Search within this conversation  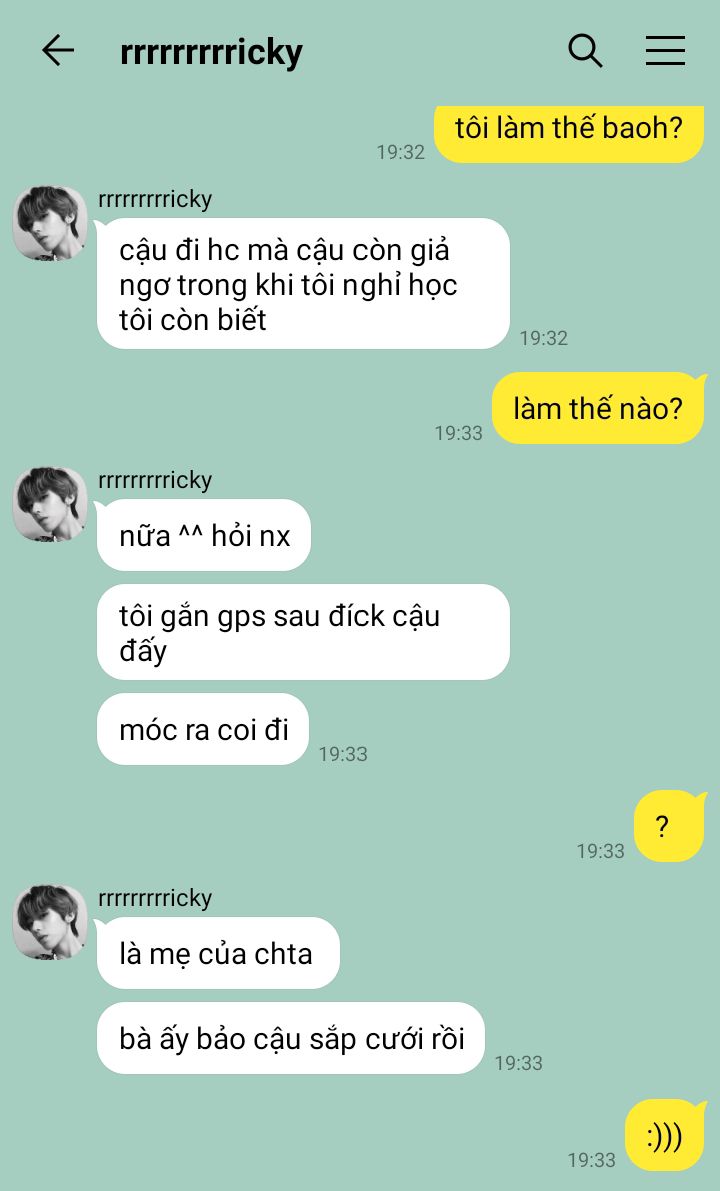(x=585, y=50)
